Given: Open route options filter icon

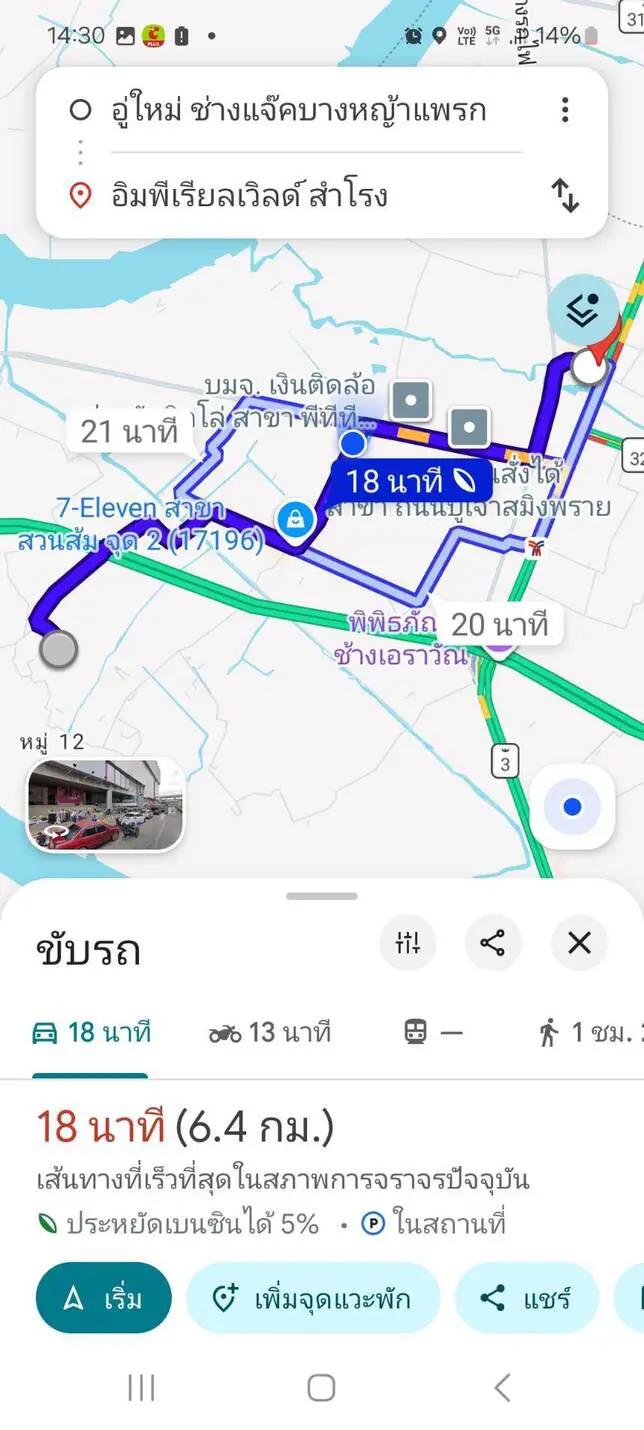Looking at the screenshot, I should coord(408,942).
